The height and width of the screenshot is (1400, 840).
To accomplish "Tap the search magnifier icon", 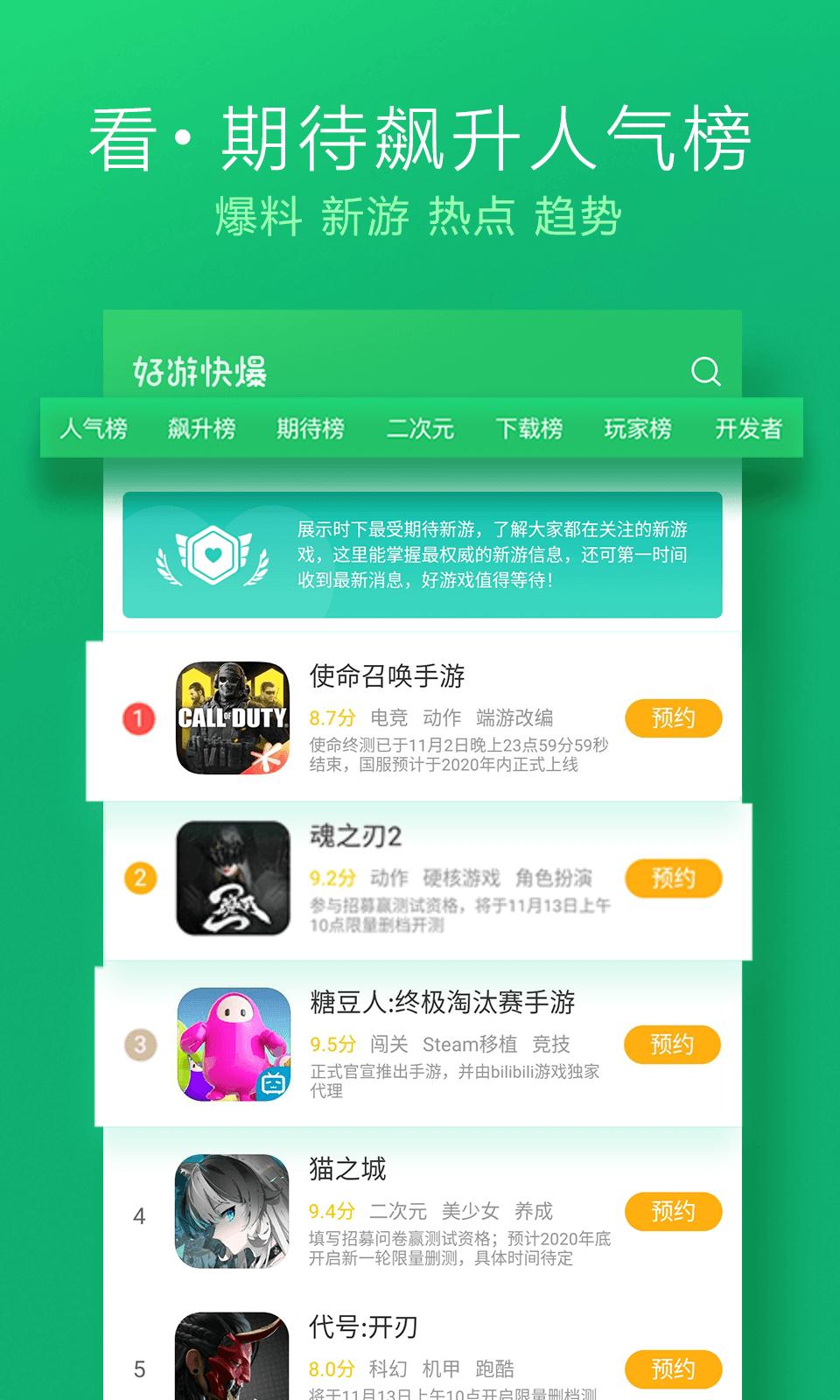I will tap(705, 372).
